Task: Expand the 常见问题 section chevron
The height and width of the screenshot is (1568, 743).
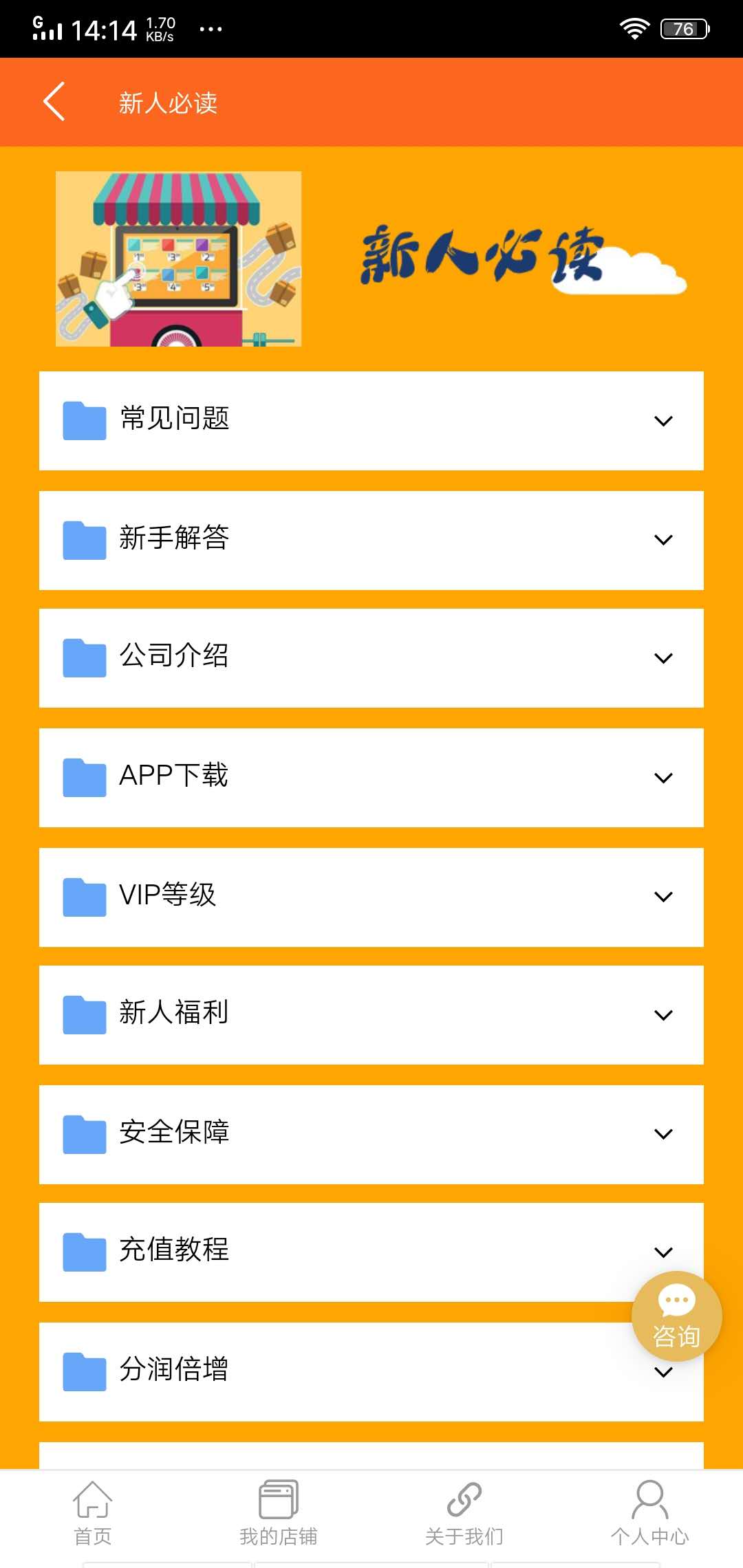Action: pos(663,421)
